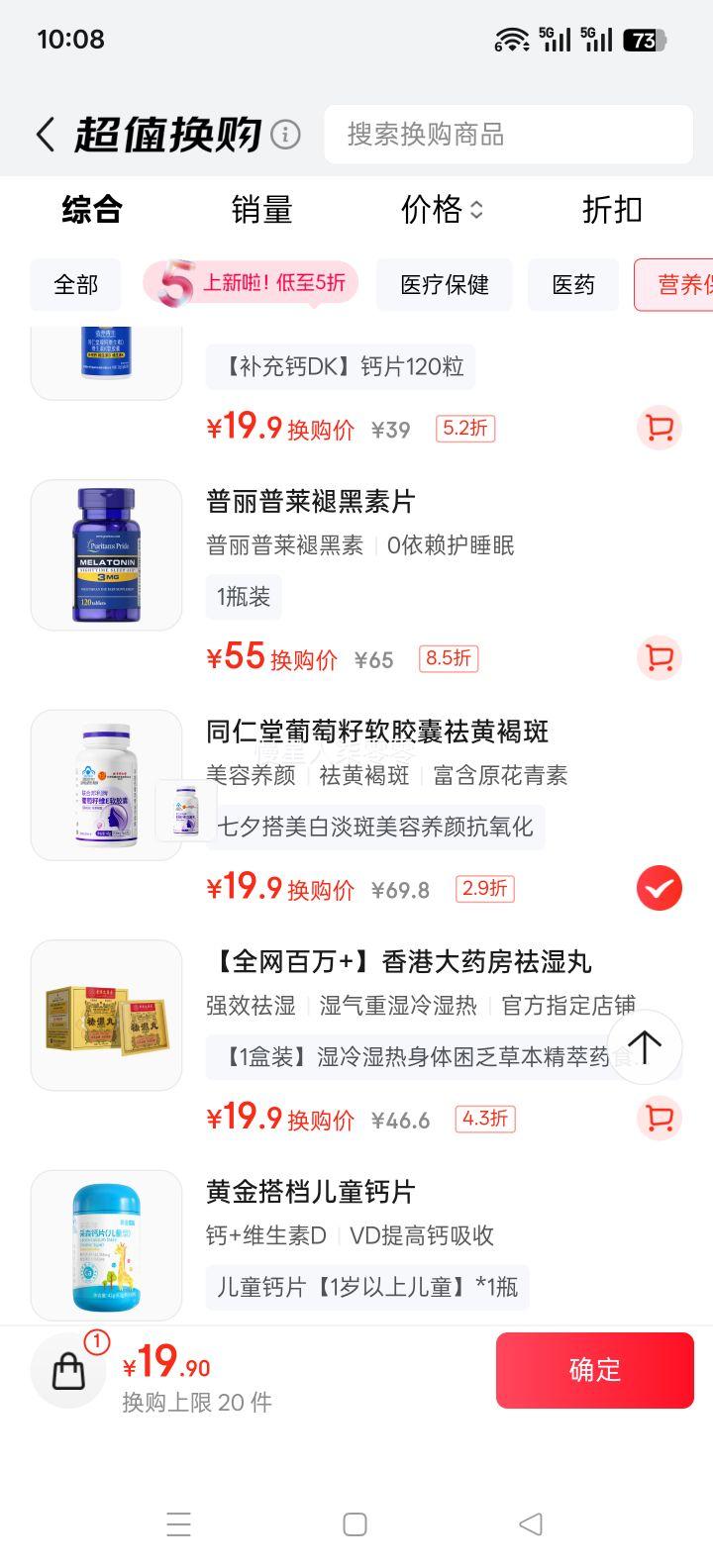Viewport: 713px width, 1568px height.
Task: Sort products by 折扣
Action: [612, 210]
